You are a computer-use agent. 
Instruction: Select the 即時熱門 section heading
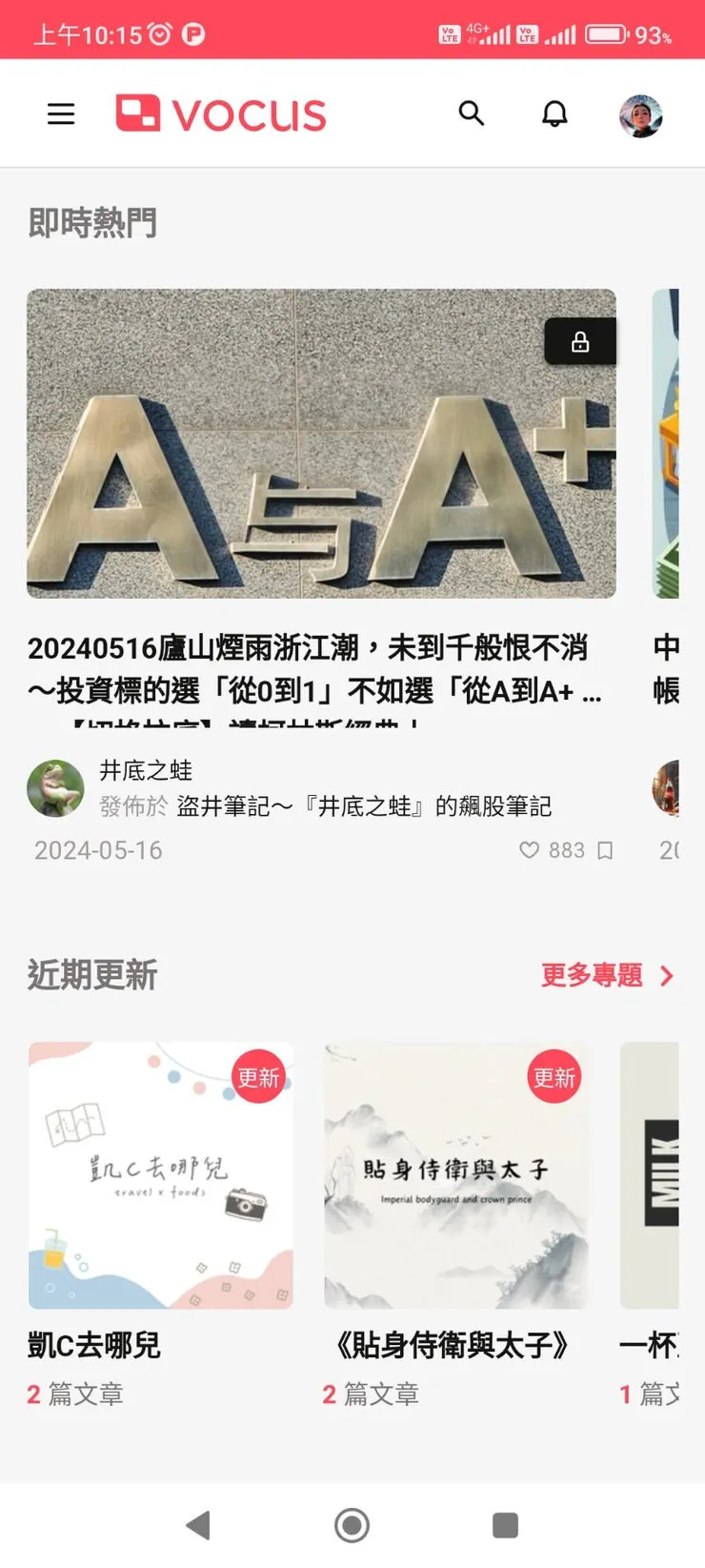(x=92, y=222)
